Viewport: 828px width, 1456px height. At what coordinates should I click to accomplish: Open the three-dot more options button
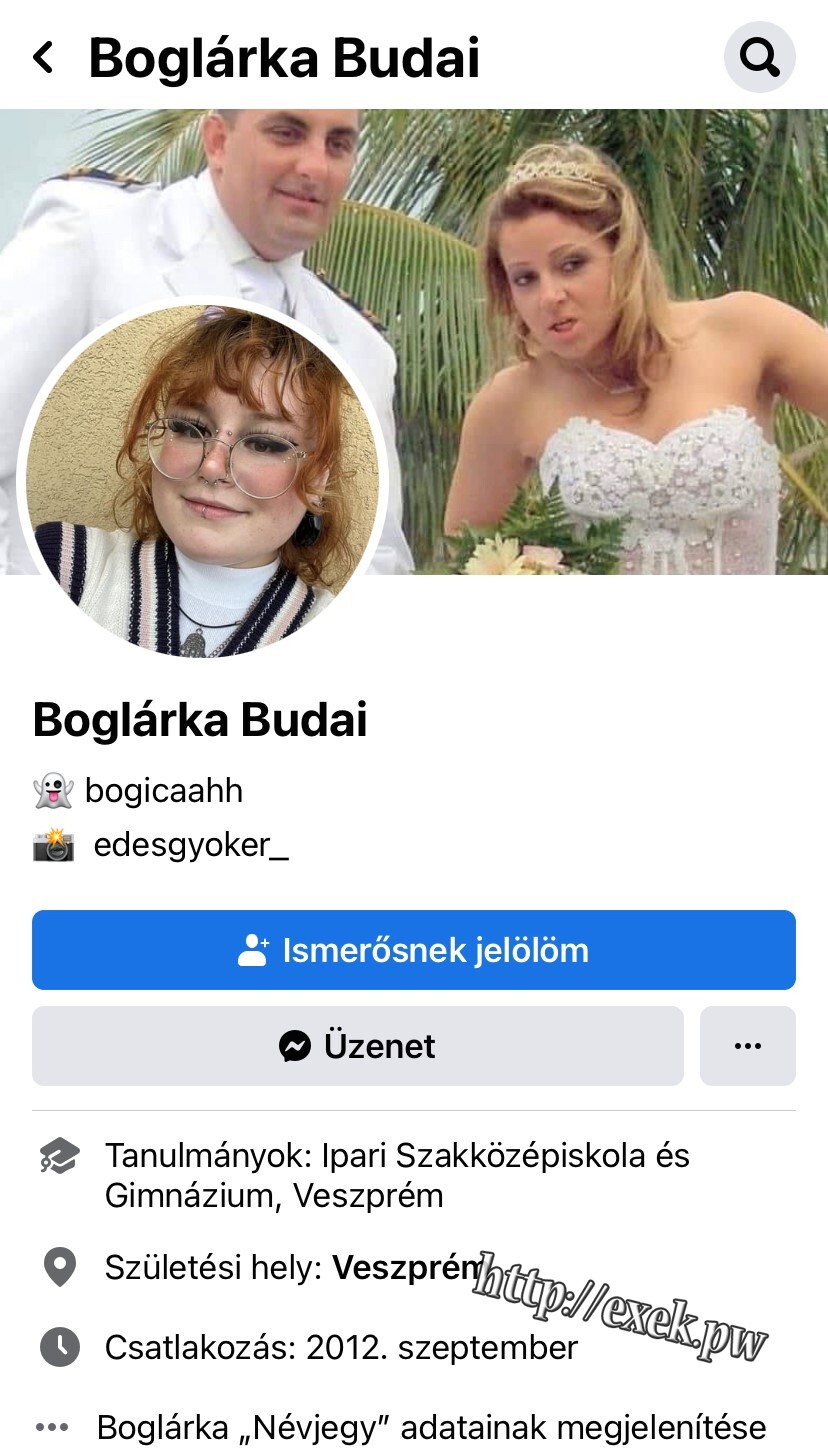coord(748,1046)
